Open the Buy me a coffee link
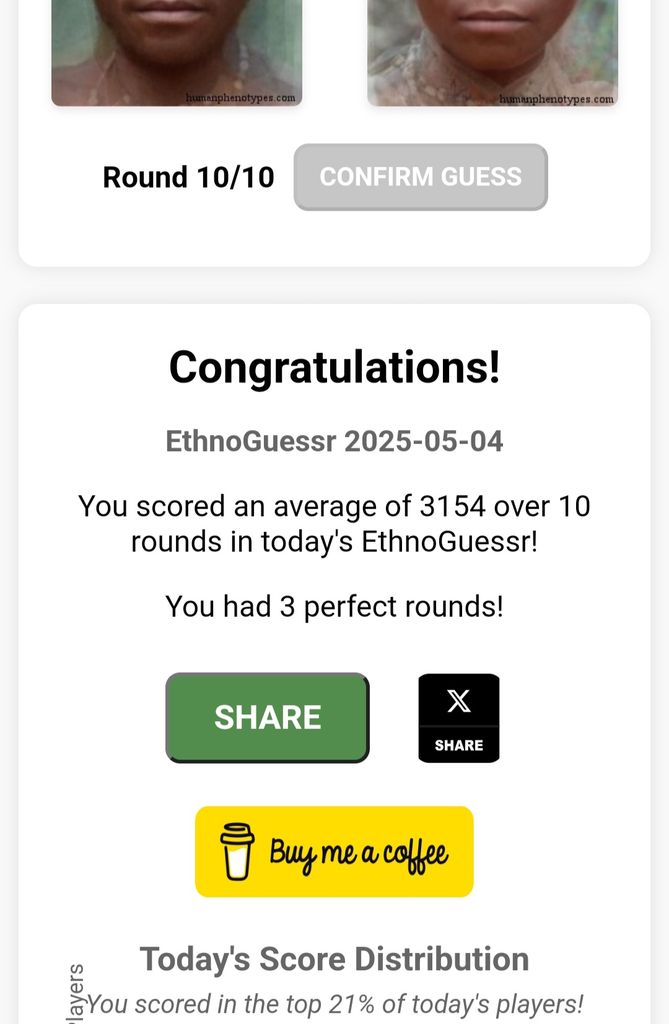 [334, 852]
